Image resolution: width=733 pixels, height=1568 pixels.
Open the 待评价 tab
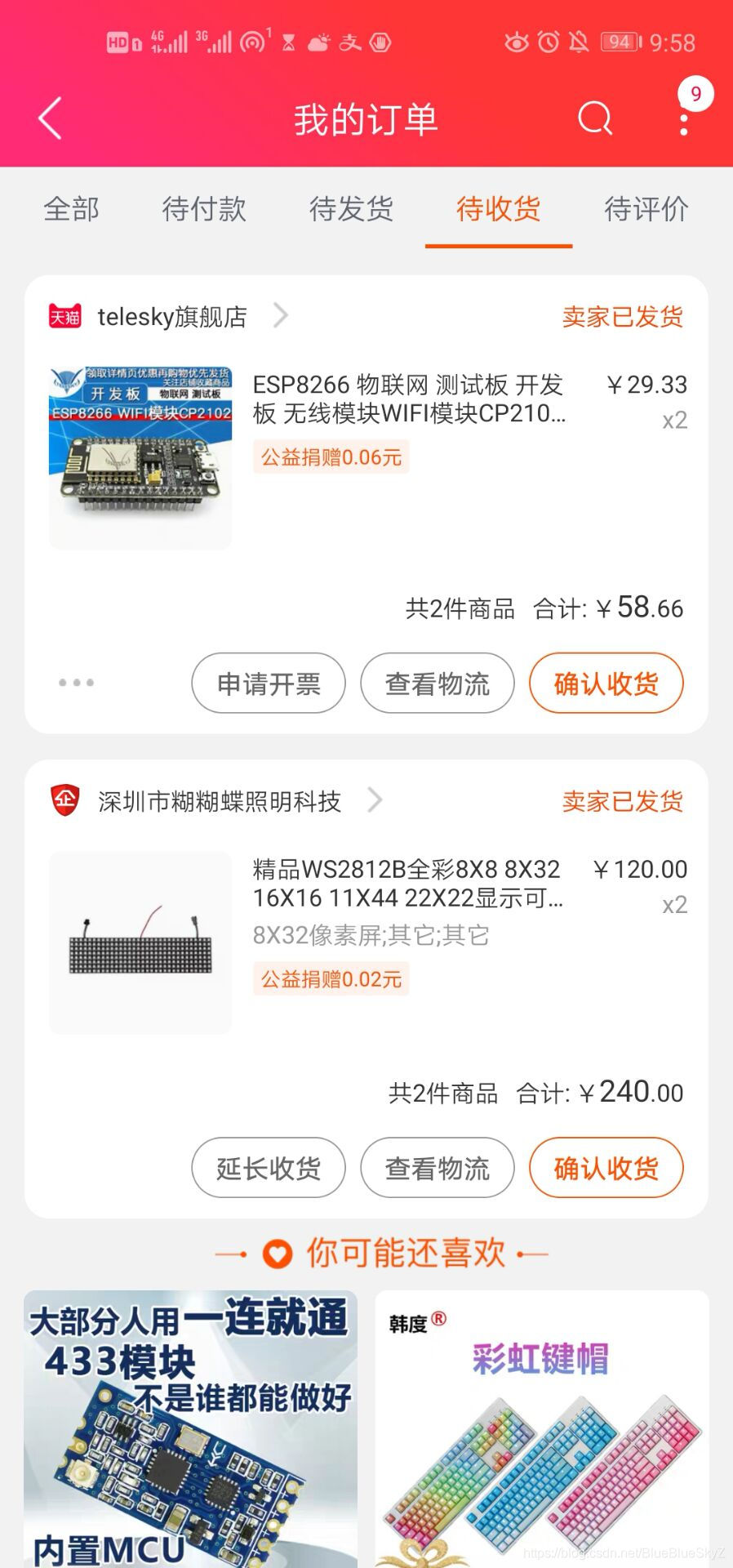point(646,209)
